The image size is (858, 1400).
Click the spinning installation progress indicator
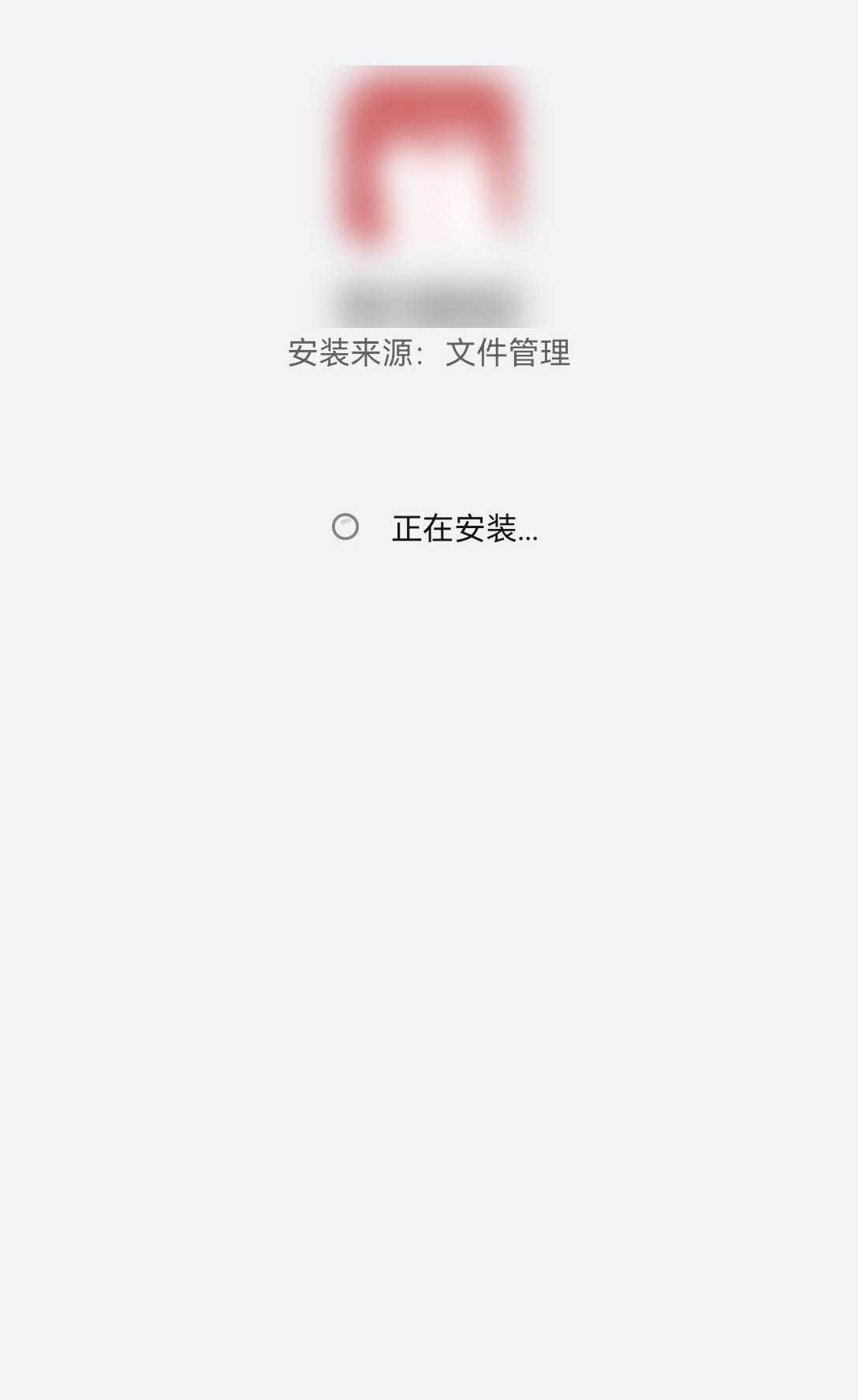coord(344,528)
